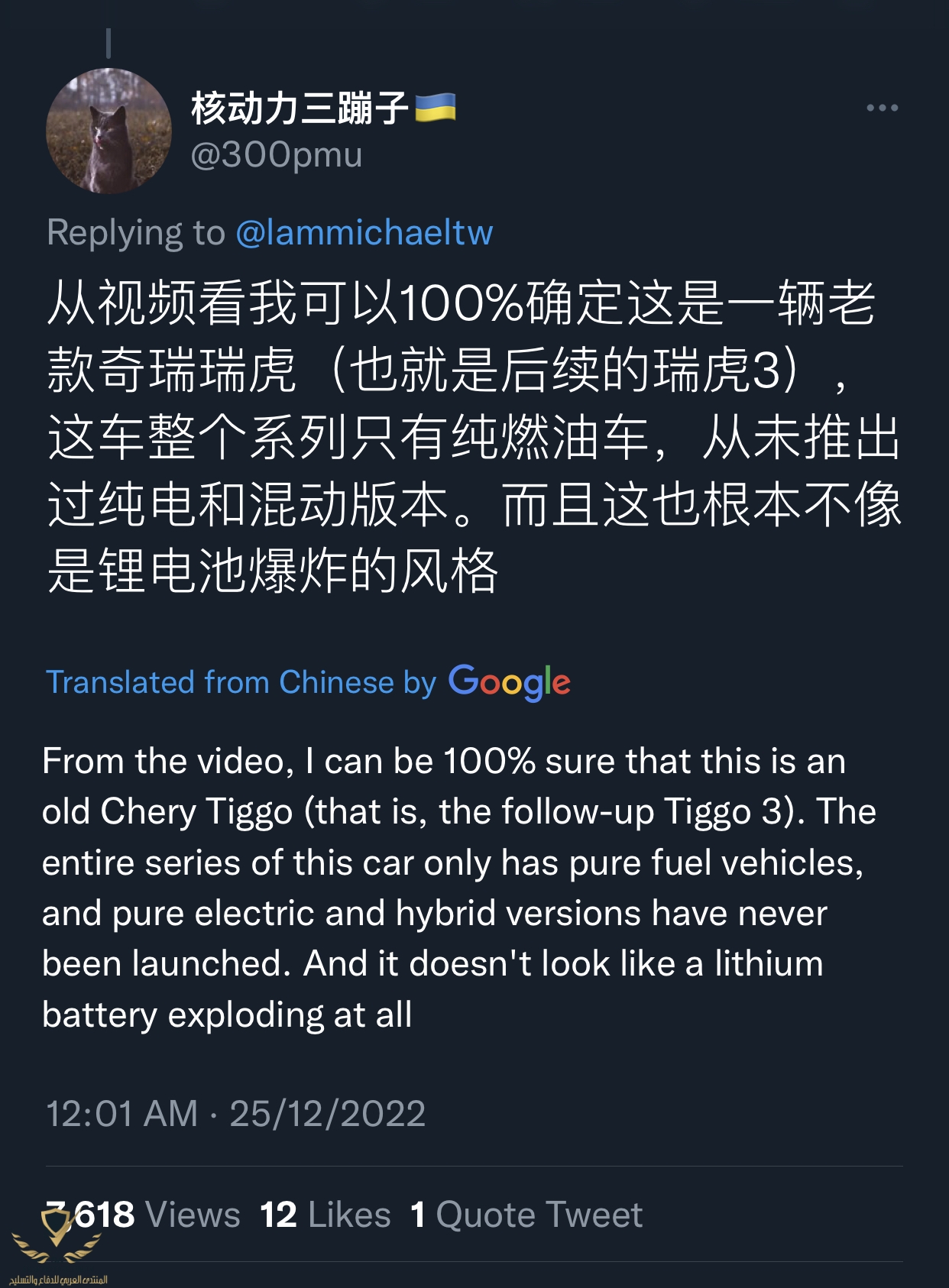The image size is (949, 1288).
Task: Open the cat profile picture of @300pmu
Action: [109, 131]
